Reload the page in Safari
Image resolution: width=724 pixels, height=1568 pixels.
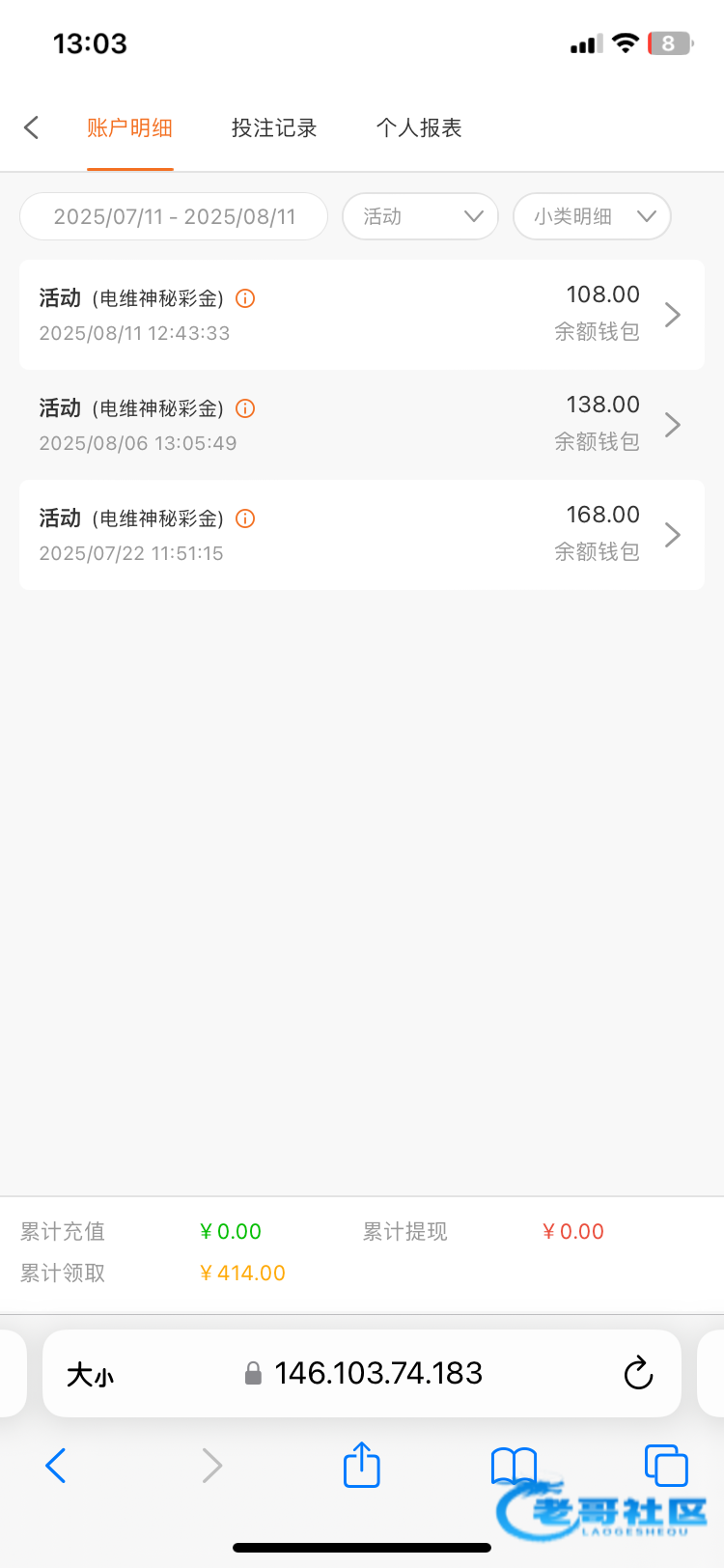coord(638,1373)
